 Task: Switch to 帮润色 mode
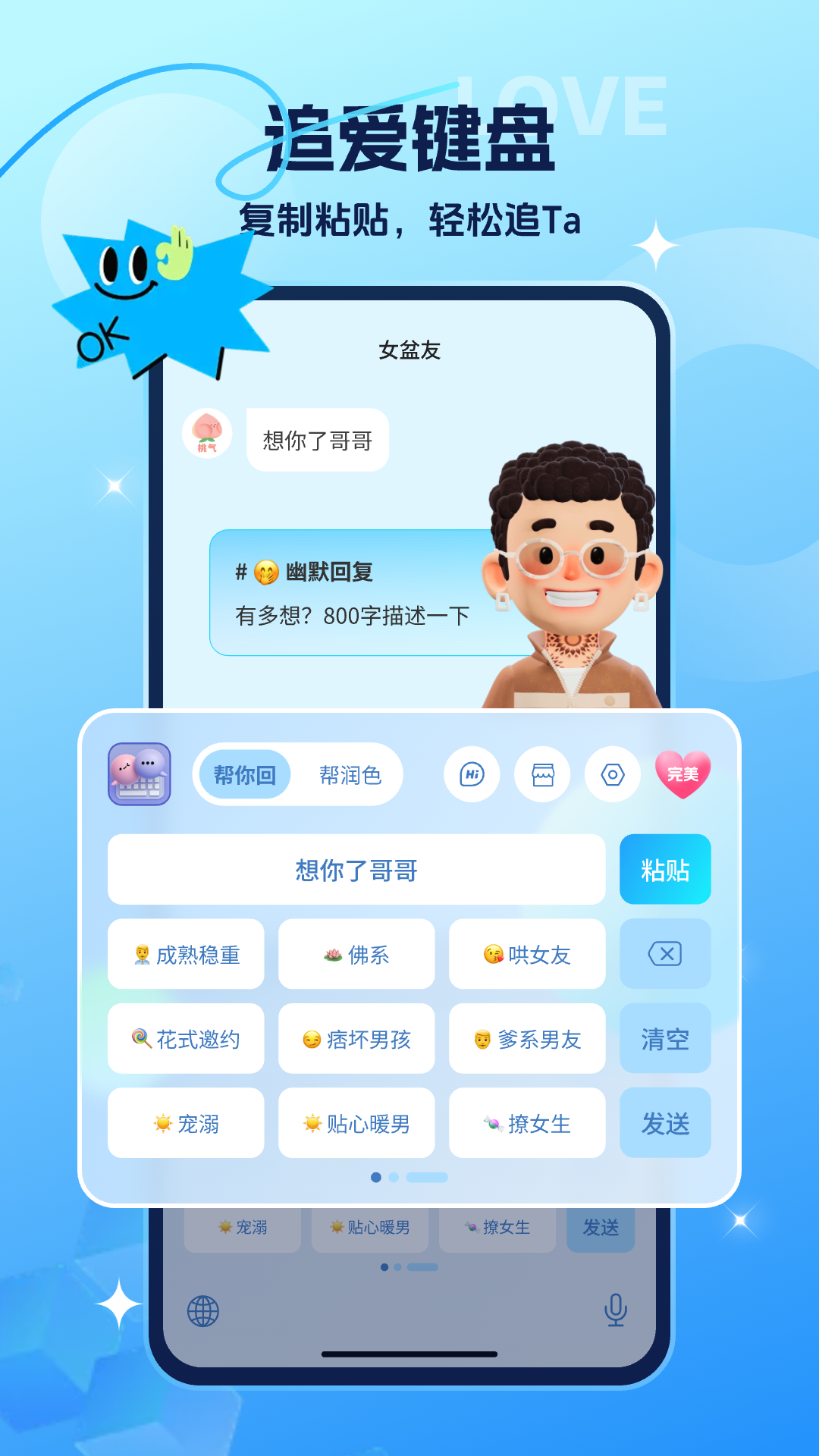(x=351, y=774)
